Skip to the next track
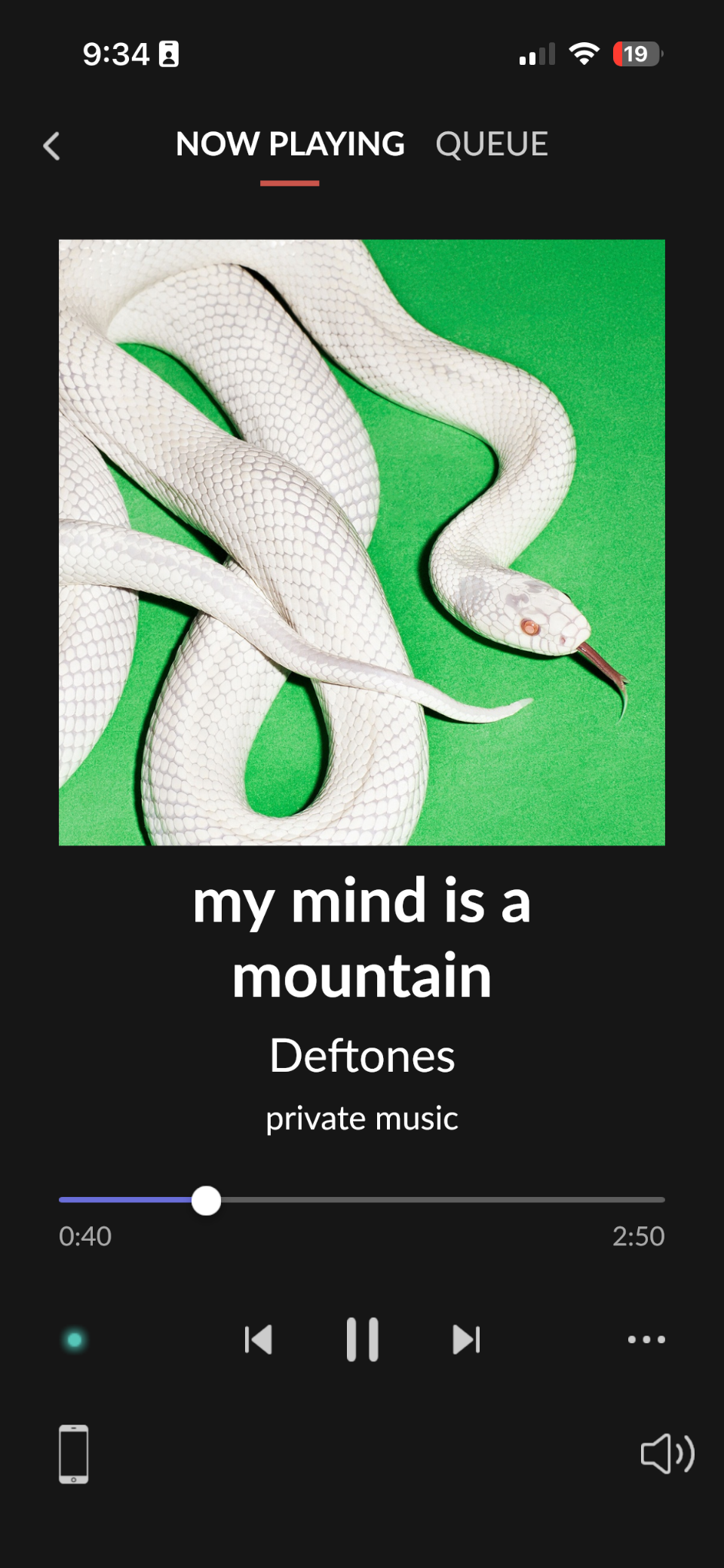 [466, 1339]
